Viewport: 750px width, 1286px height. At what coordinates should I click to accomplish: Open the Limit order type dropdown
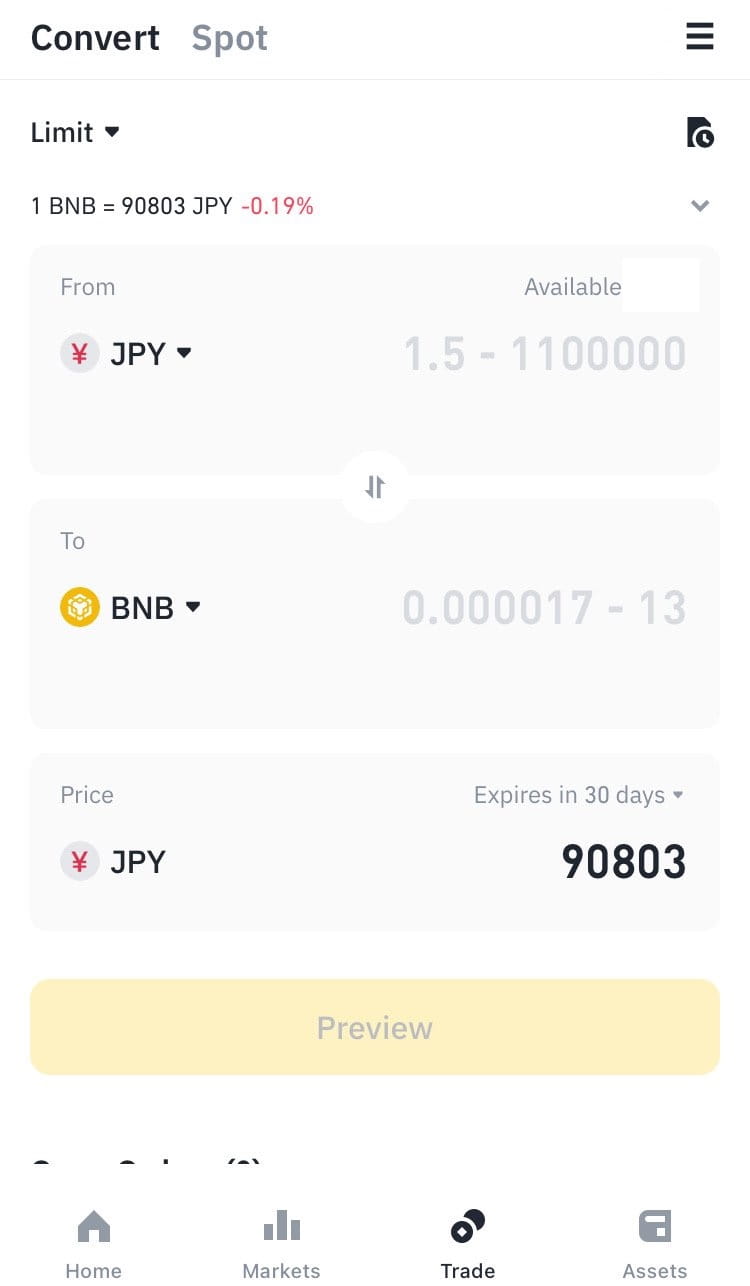tap(75, 132)
